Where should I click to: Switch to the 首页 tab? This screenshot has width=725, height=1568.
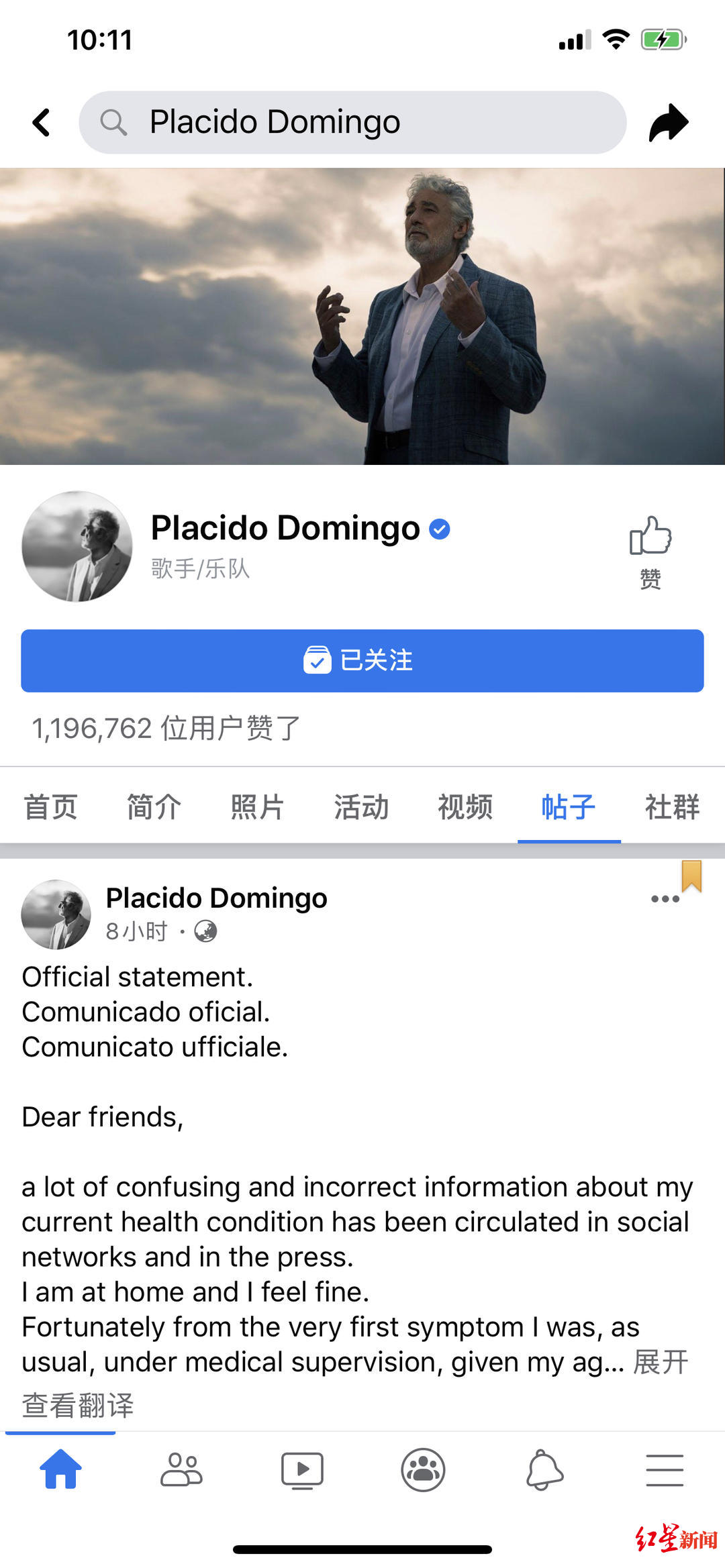click(x=51, y=806)
